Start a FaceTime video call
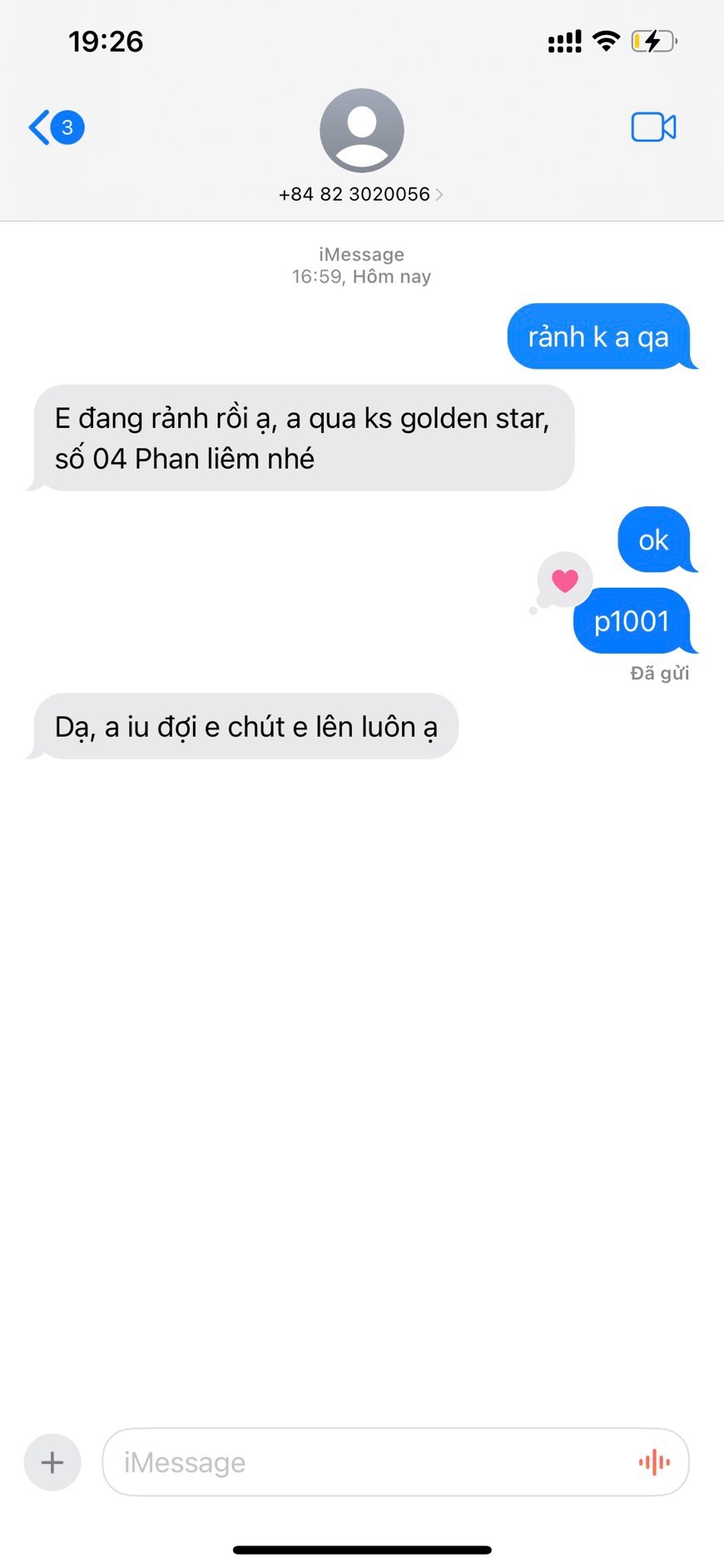 653,127
